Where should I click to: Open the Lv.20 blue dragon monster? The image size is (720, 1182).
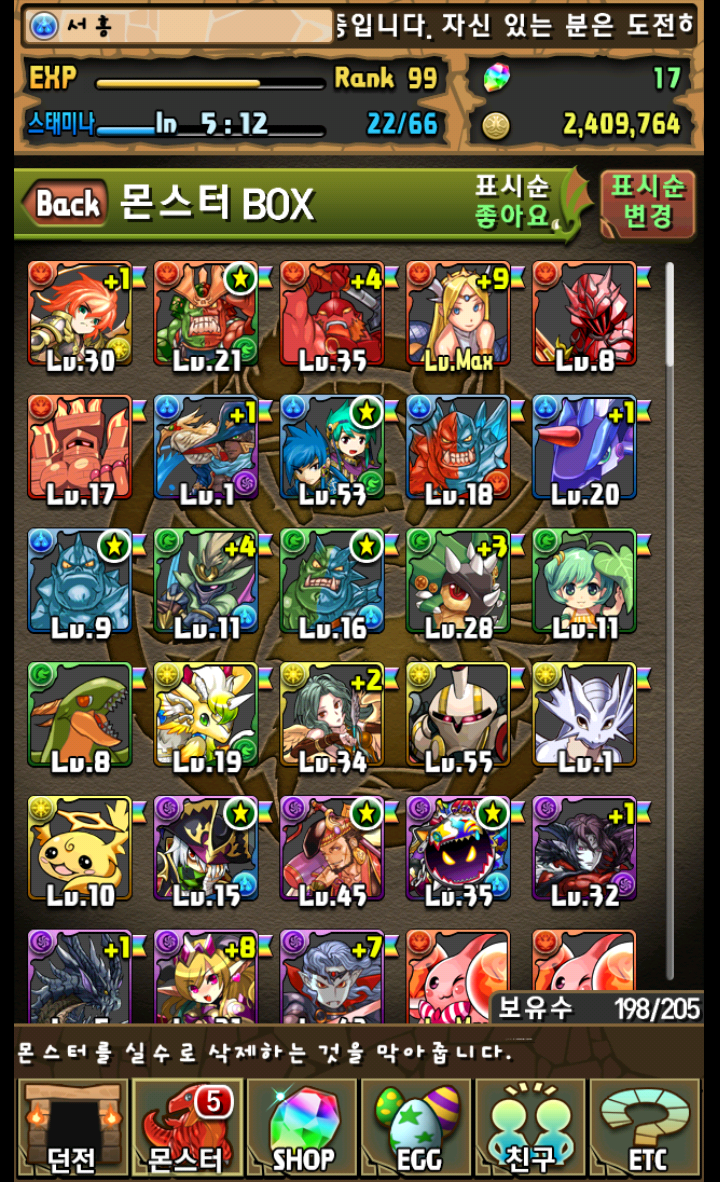[x=584, y=449]
